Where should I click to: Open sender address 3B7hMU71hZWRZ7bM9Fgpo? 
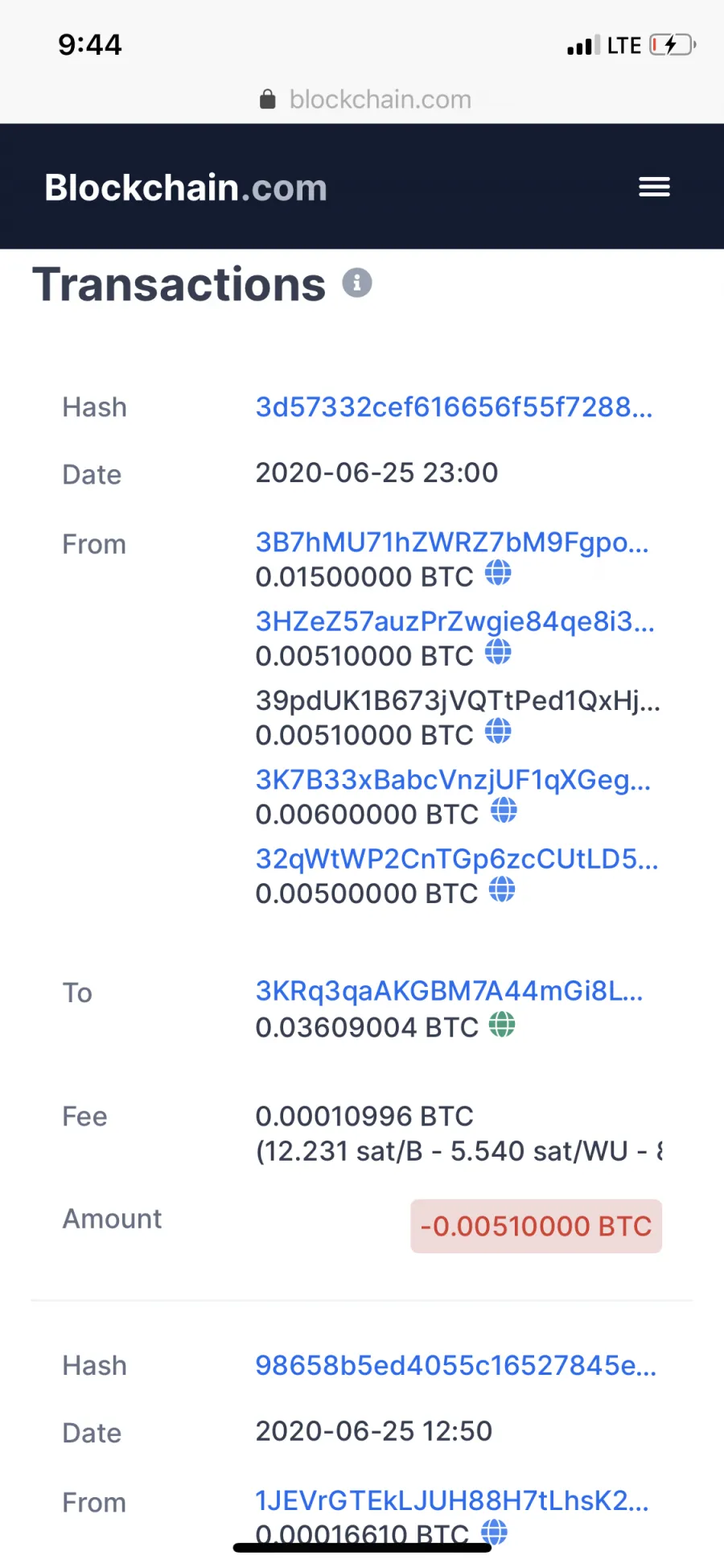pos(452,543)
